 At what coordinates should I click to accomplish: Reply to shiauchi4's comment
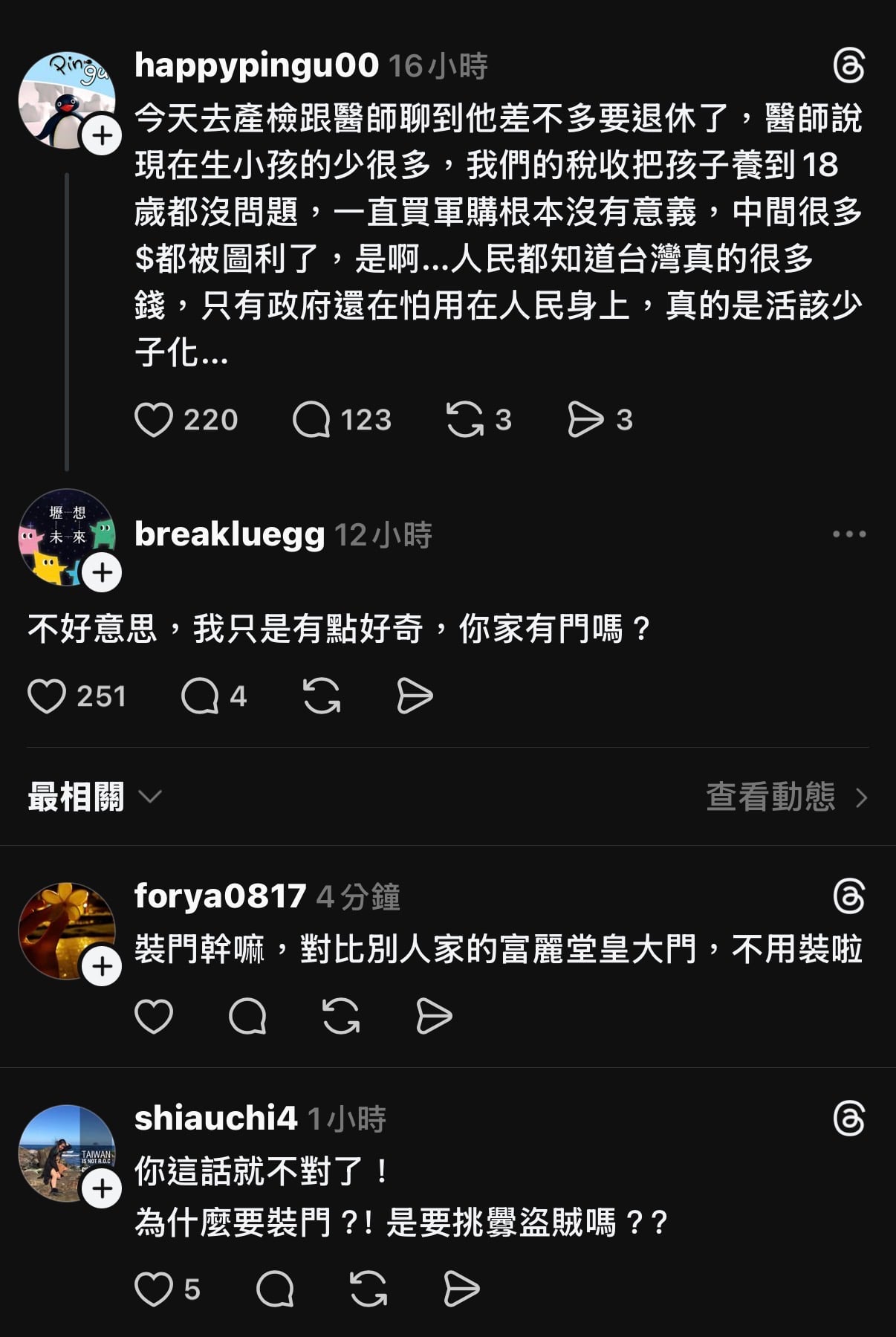[x=275, y=1289]
